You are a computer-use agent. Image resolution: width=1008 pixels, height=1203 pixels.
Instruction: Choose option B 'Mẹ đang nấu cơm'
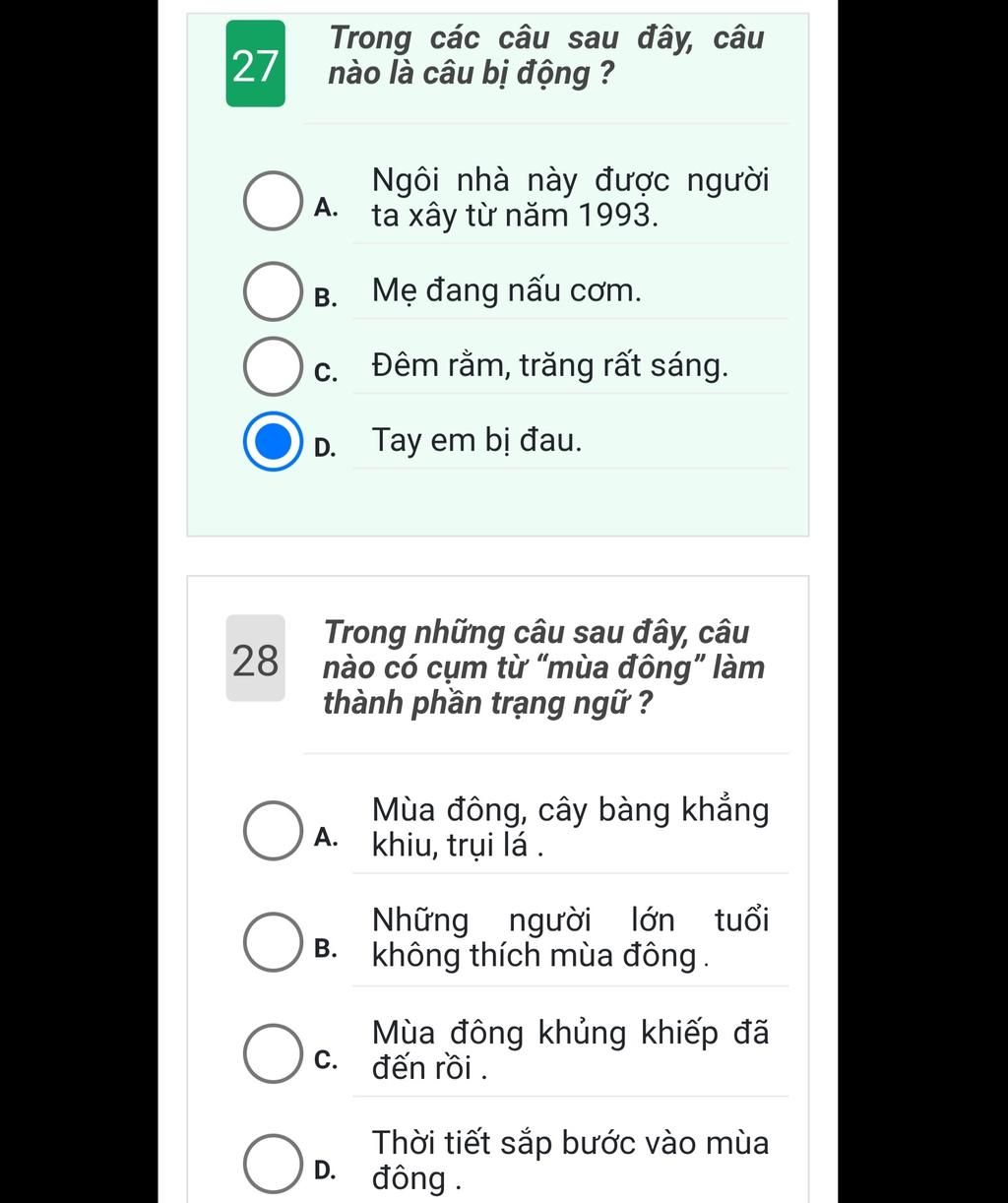(x=273, y=291)
